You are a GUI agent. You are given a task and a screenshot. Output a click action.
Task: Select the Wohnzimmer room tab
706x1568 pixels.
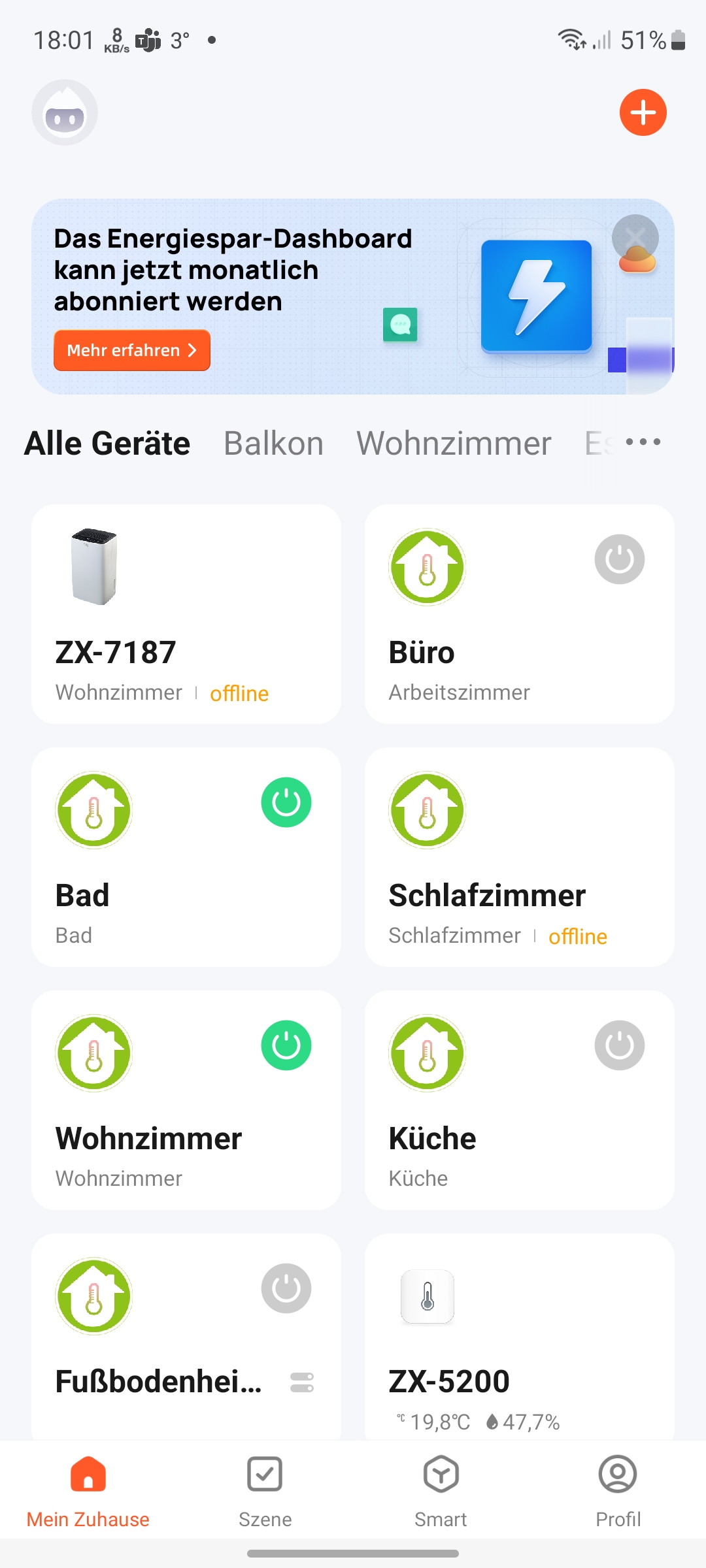pos(454,444)
